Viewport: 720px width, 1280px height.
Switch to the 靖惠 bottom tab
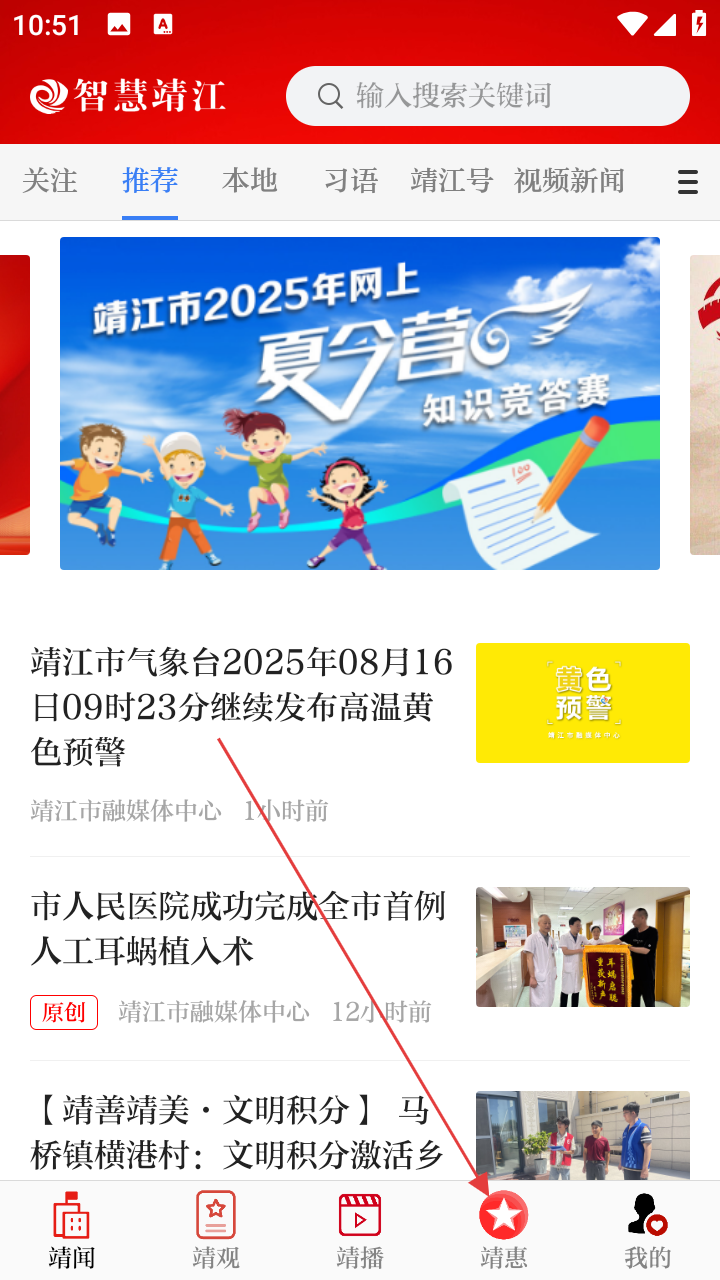click(x=504, y=1230)
